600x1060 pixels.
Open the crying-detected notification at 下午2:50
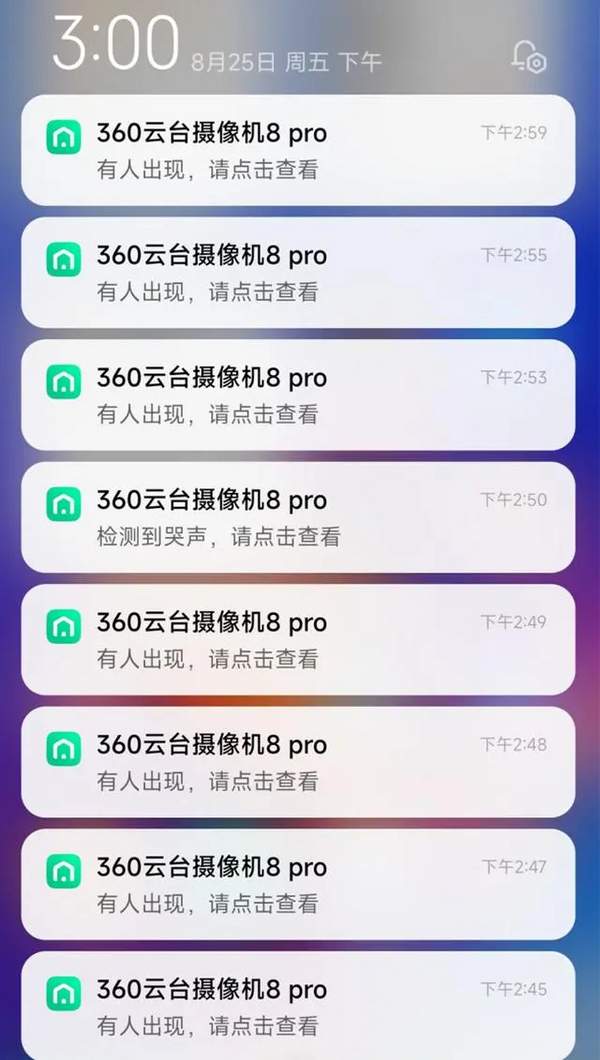[298, 517]
